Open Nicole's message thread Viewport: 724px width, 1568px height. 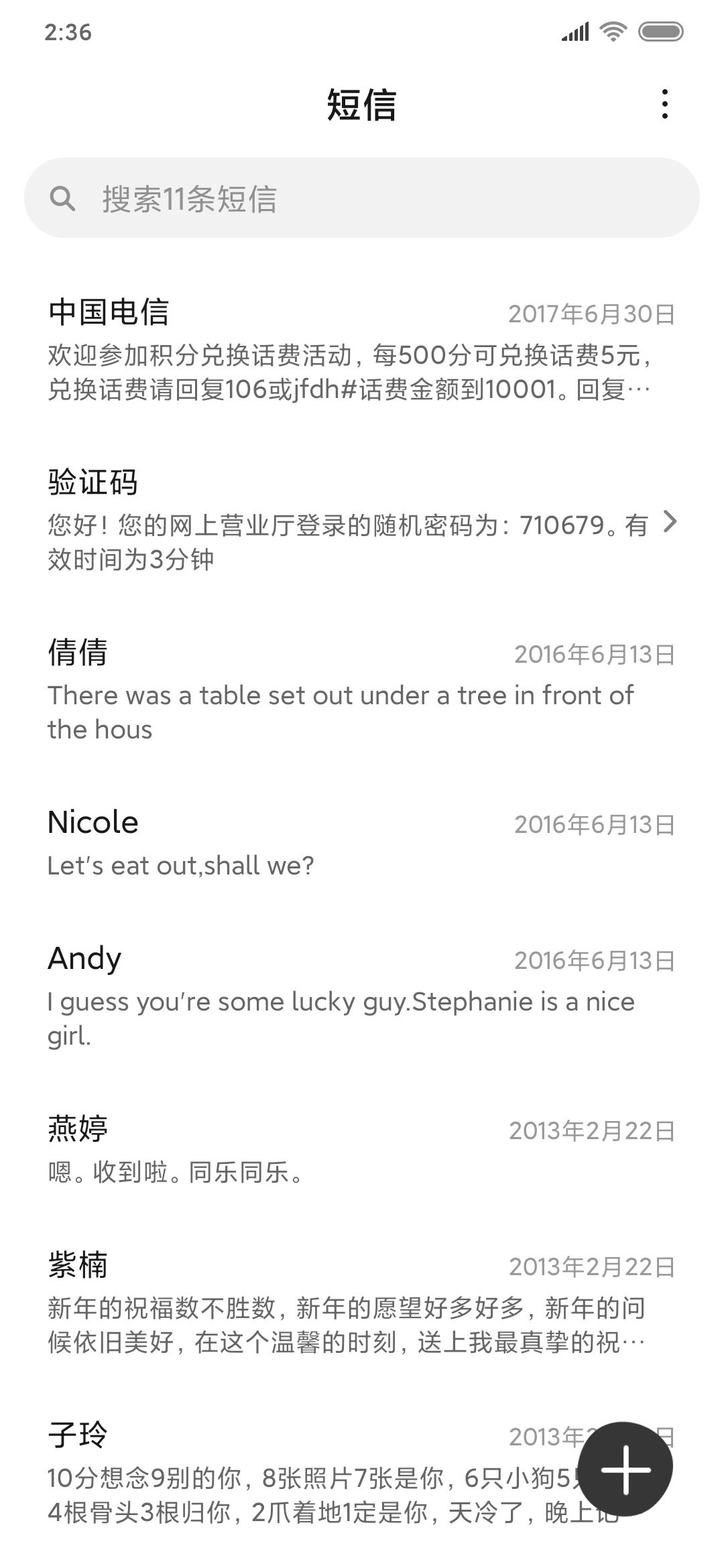click(x=362, y=843)
